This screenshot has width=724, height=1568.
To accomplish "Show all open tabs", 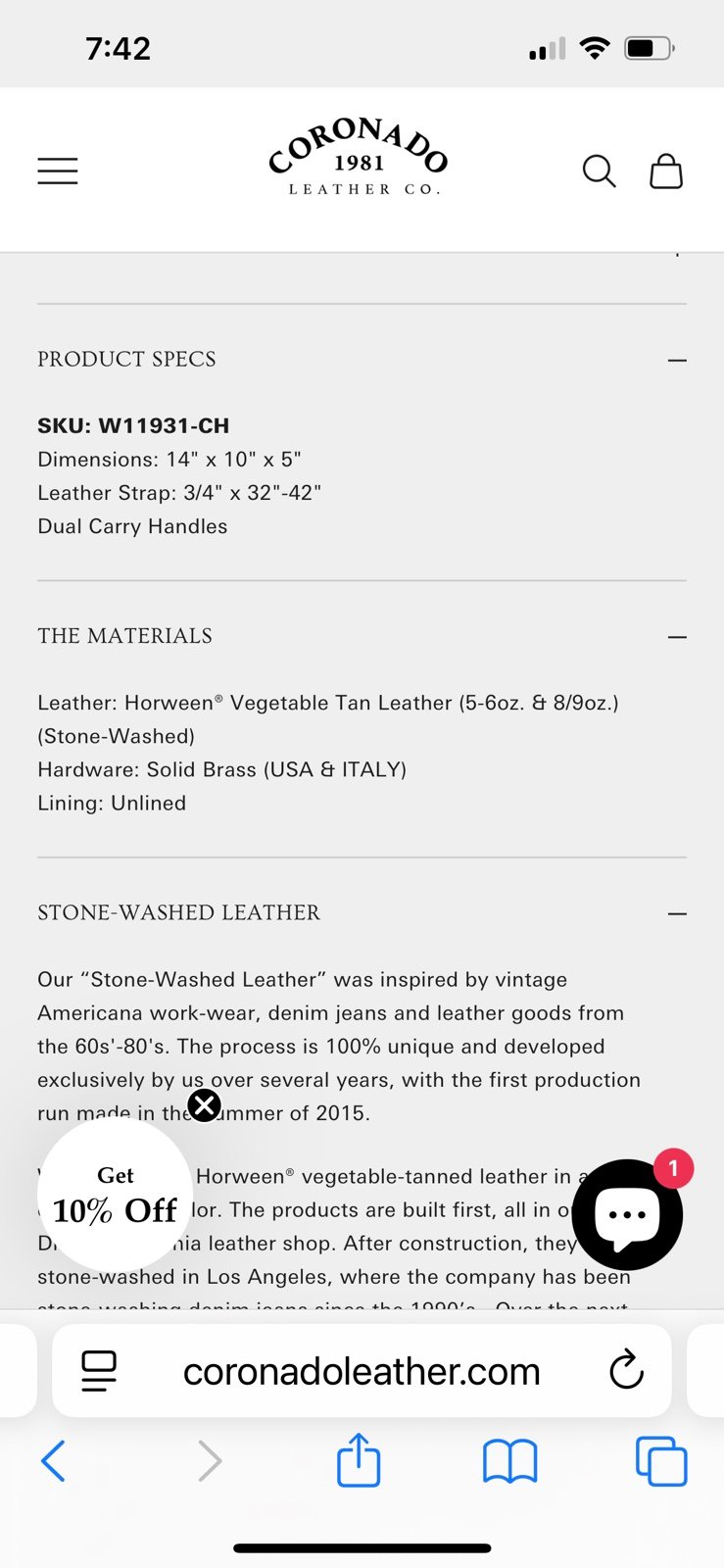I will 661,1461.
